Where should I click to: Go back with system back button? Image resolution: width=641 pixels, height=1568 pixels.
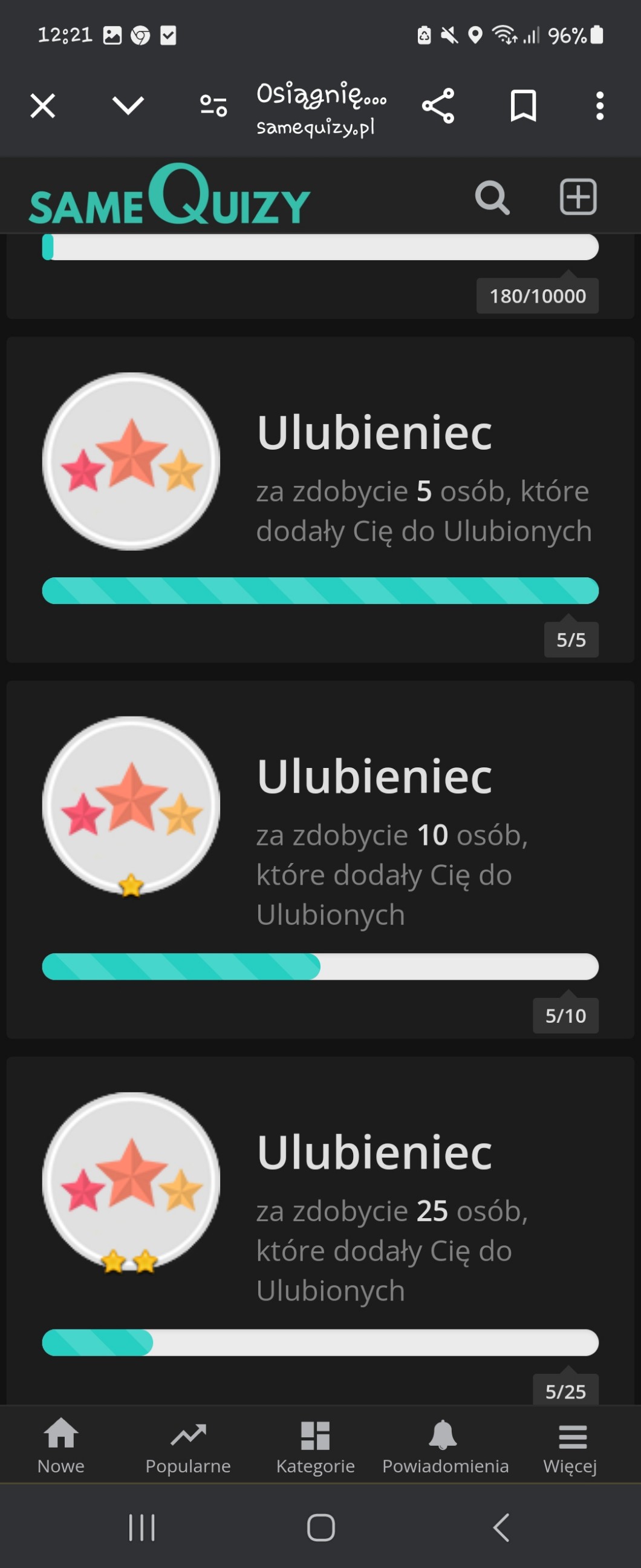pyautogui.click(x=501, y=1527)
